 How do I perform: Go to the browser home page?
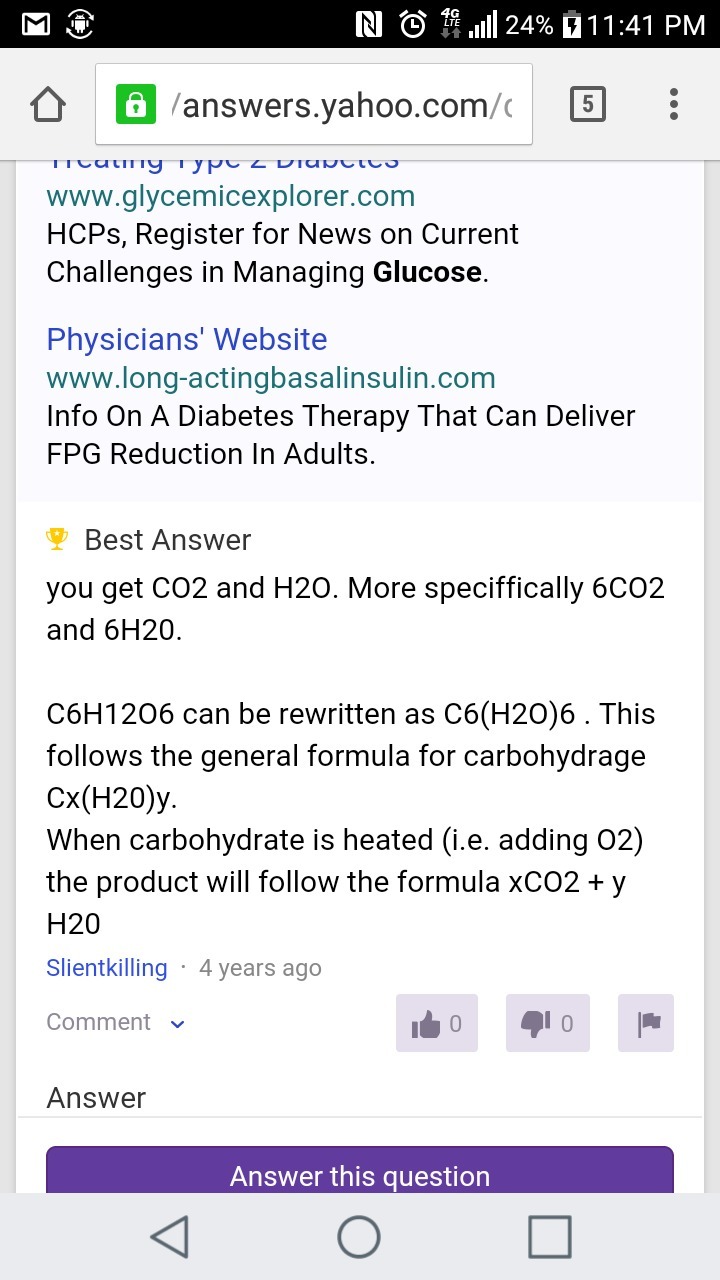click(48, 104)
